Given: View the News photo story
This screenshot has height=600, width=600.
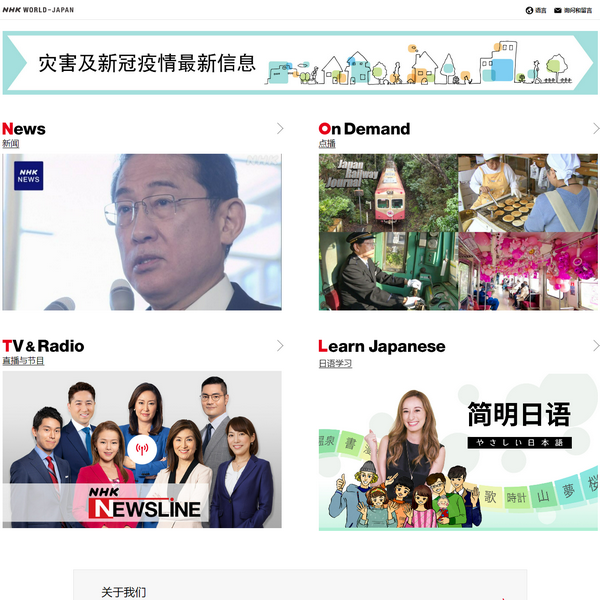Looking at the screenshot, I should 142,232.
